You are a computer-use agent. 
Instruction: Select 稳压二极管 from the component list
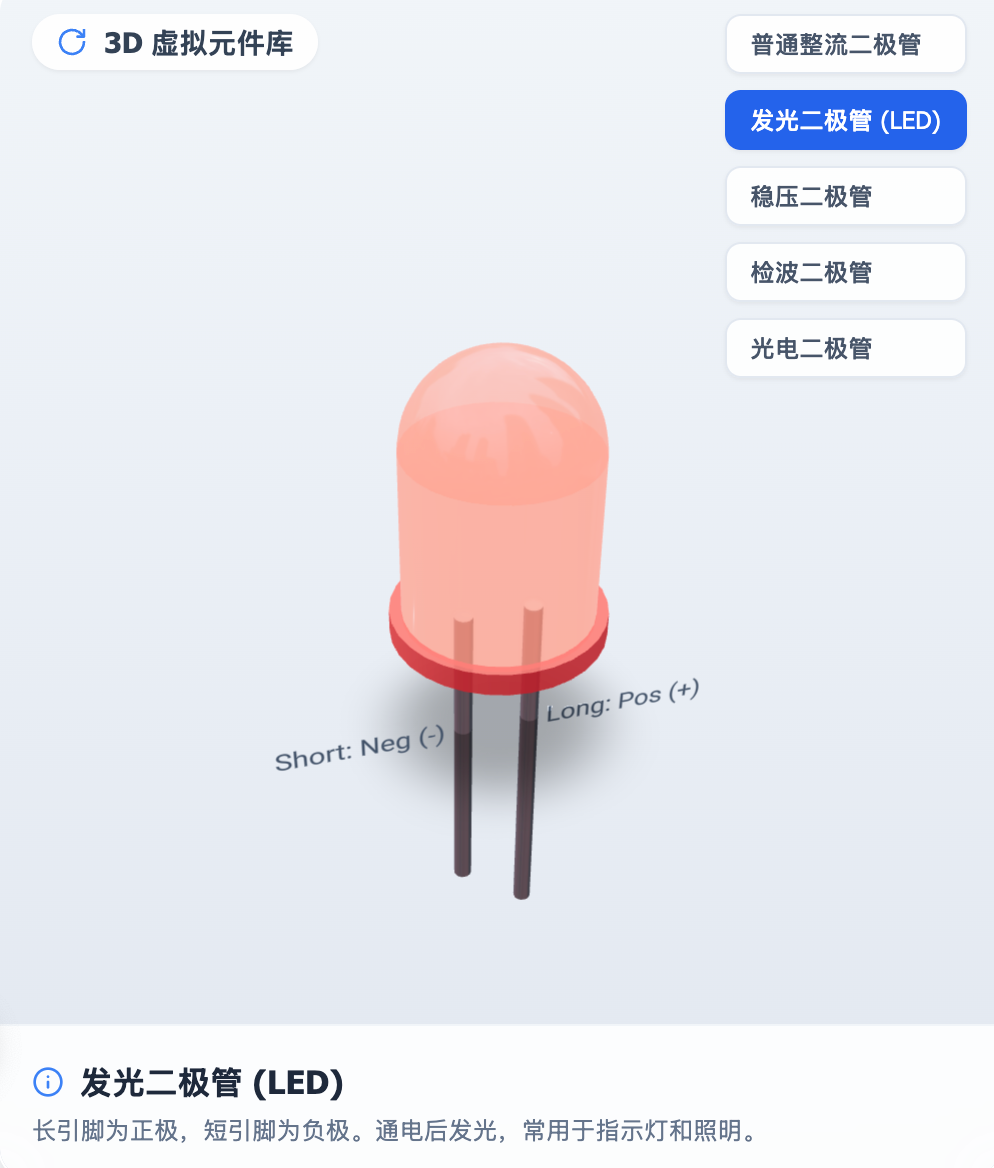[x=845, y=196]
